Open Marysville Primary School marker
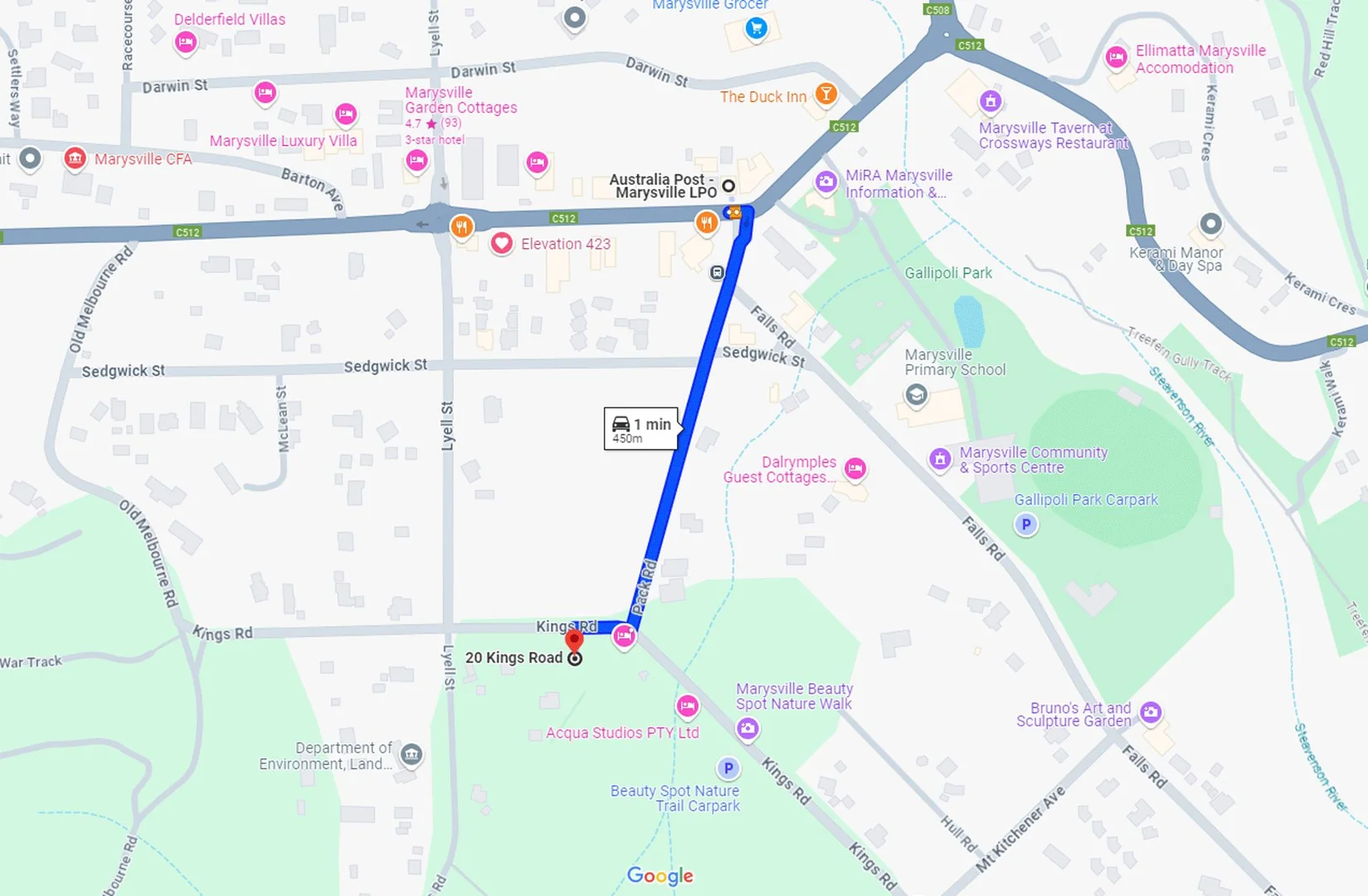The image size is (1368, 896). [x=916, y=395]
